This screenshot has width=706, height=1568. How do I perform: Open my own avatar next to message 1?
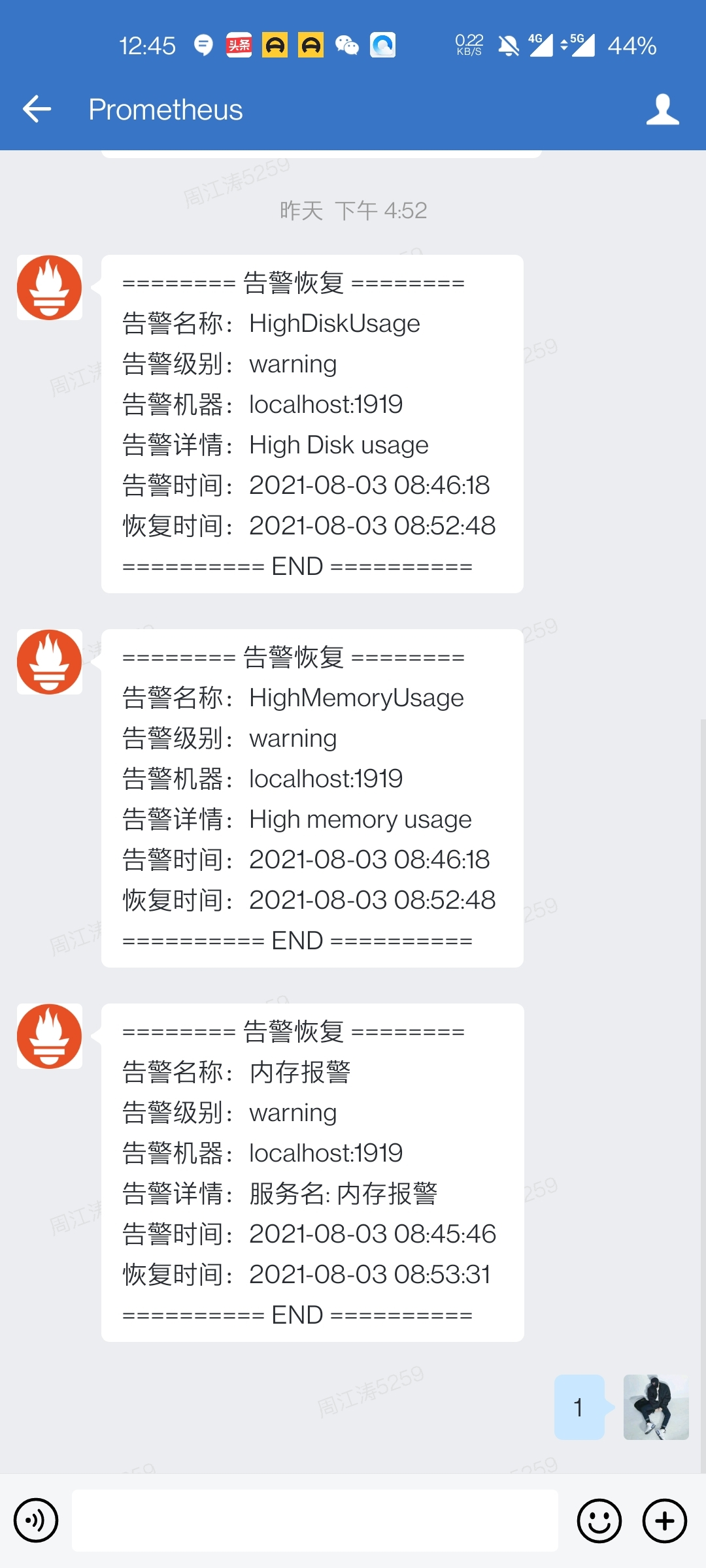point(656,1407)
